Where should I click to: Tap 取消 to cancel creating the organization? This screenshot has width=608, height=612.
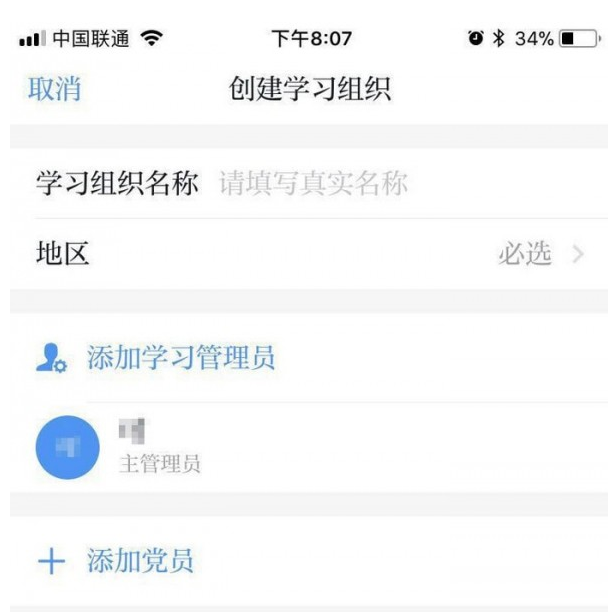(54, 89)
